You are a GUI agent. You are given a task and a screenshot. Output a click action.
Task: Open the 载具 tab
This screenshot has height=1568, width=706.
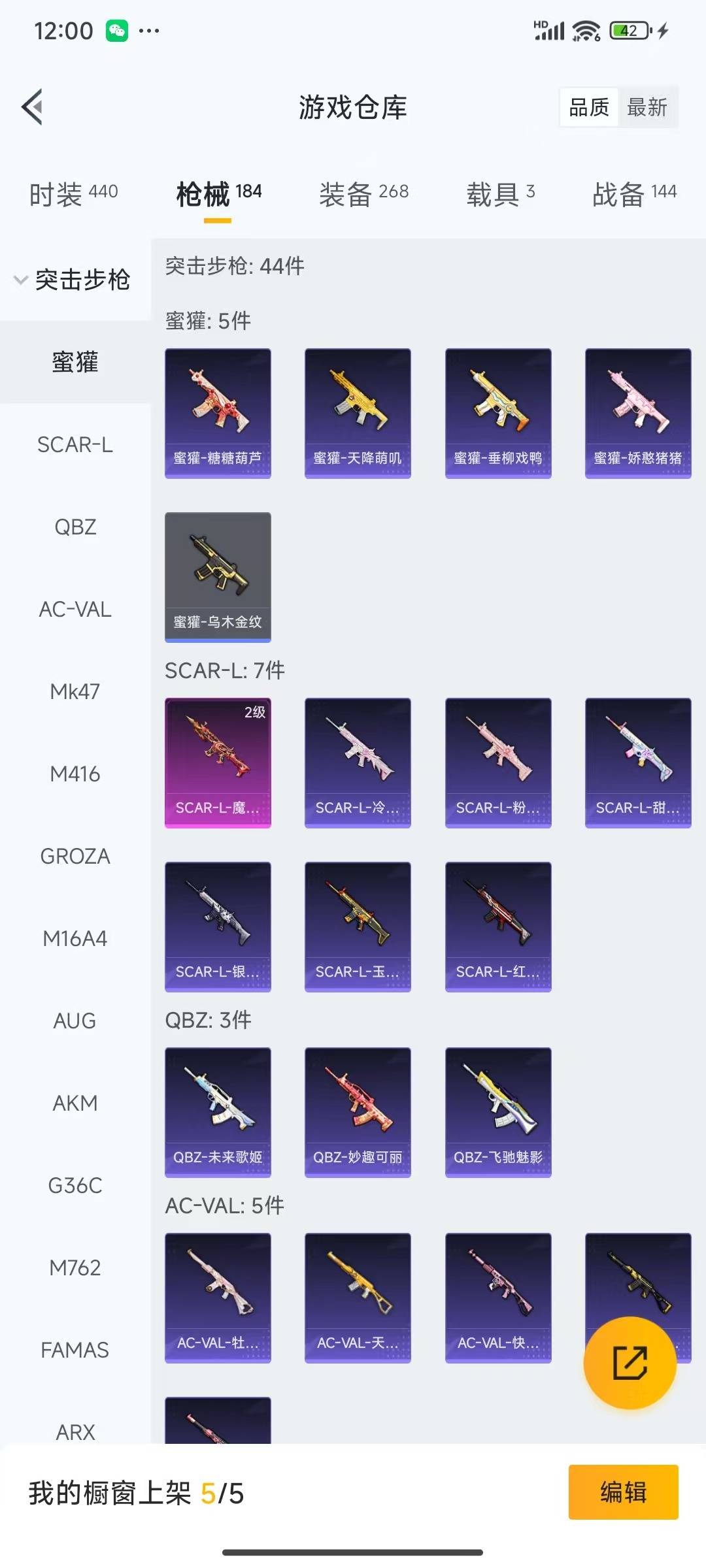[500, 194]
